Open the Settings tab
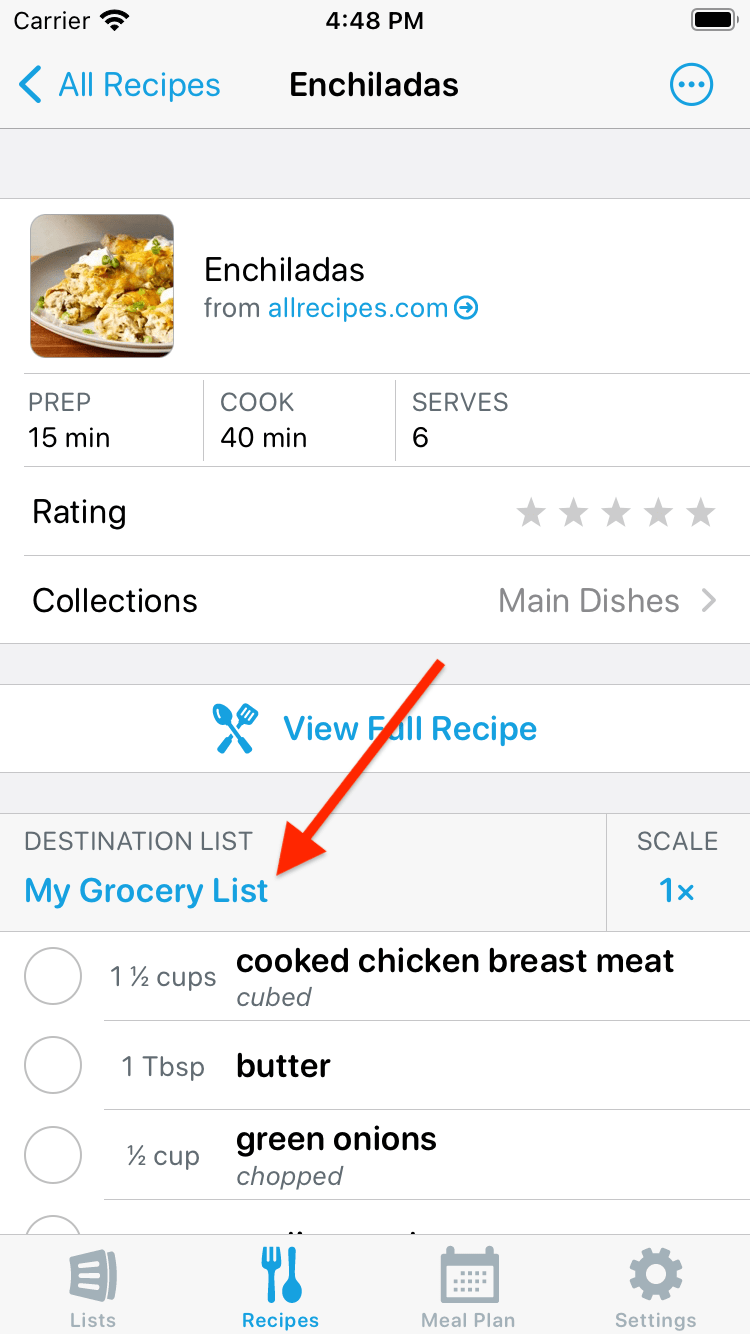Viewport: 750px width, 1334px height. point(655,1287)
